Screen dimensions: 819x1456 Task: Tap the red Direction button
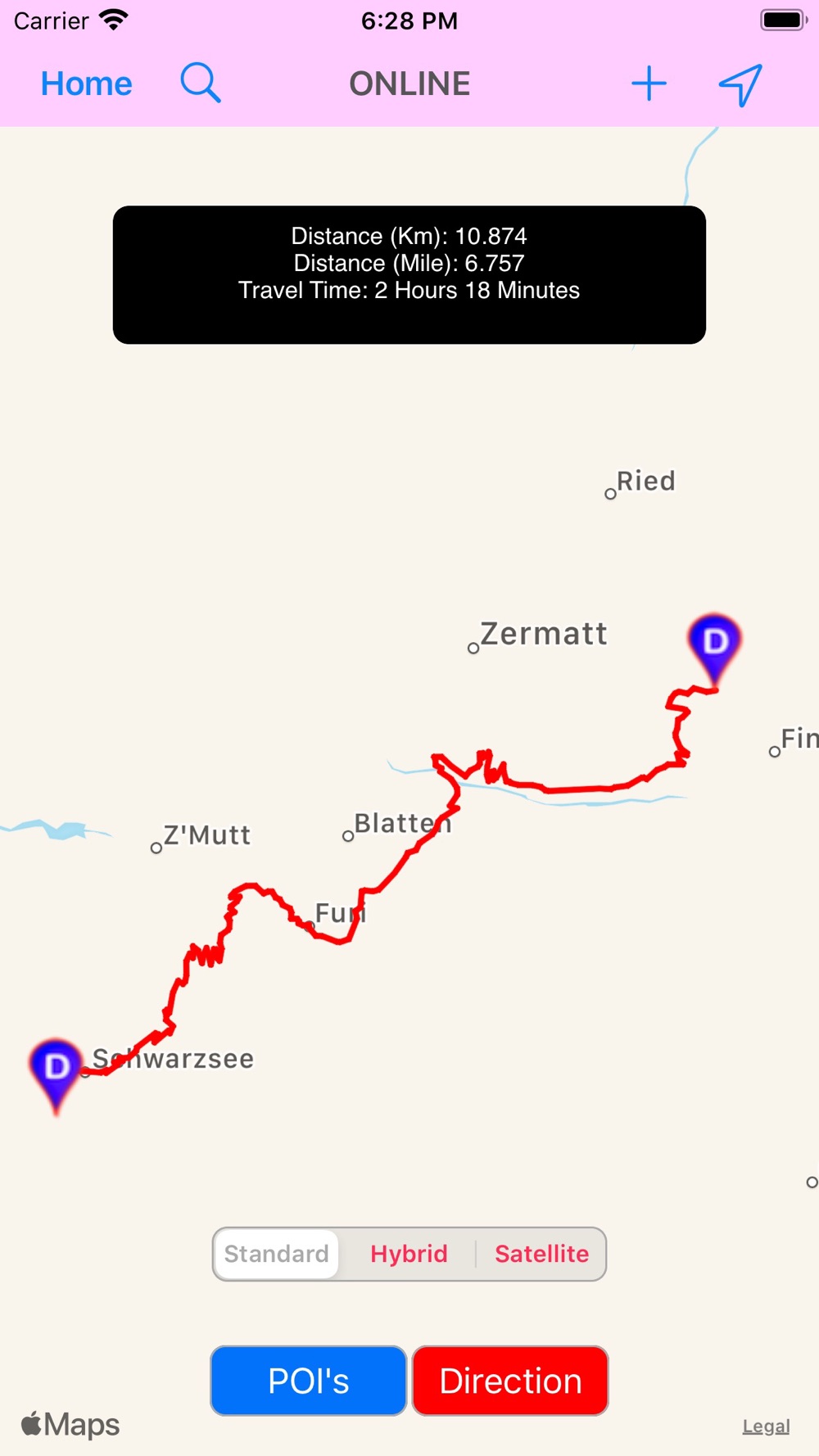pyautogui.click(x=510, y=1381)
